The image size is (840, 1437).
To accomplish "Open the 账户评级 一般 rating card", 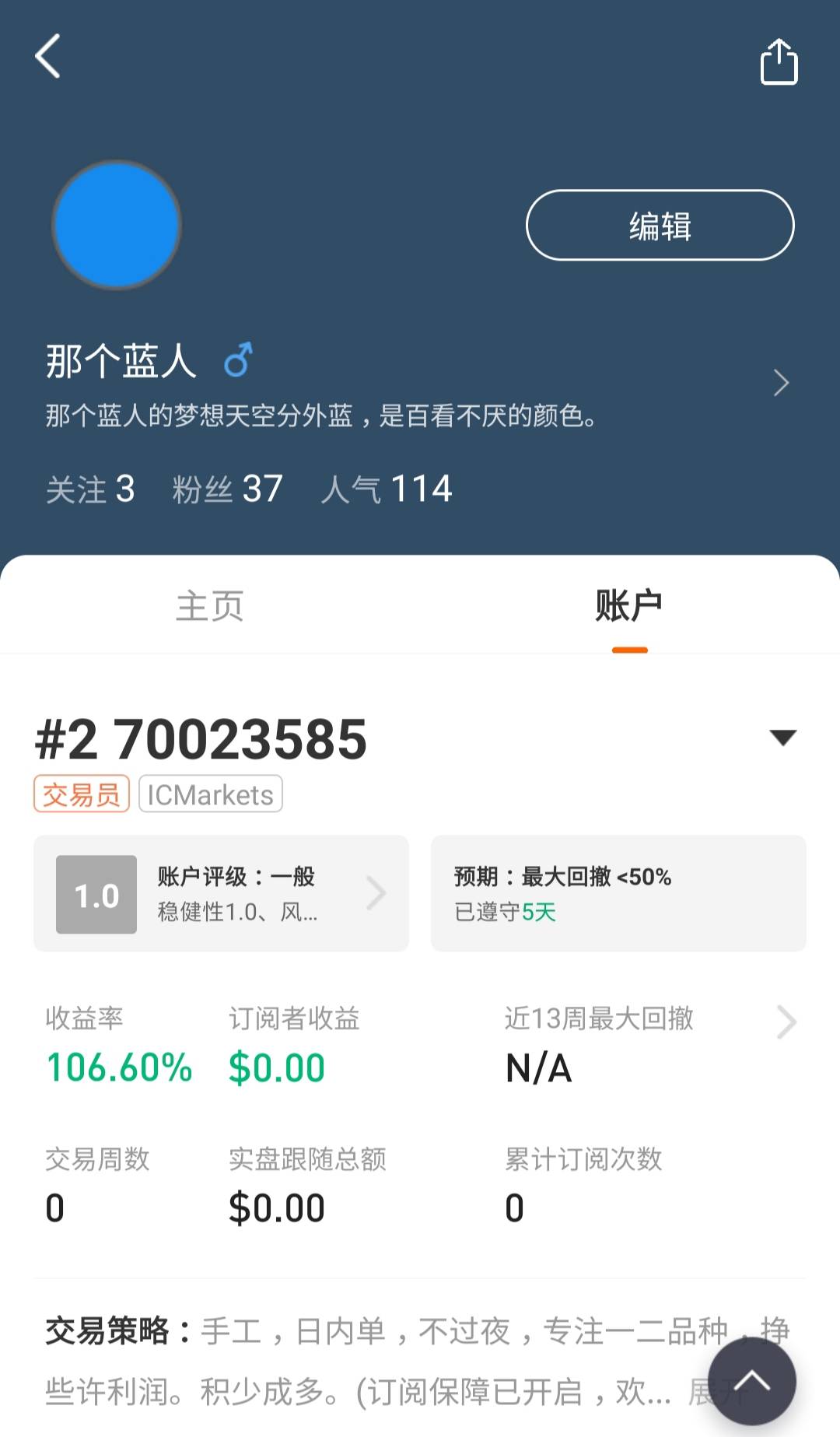I will pos(221,893).
